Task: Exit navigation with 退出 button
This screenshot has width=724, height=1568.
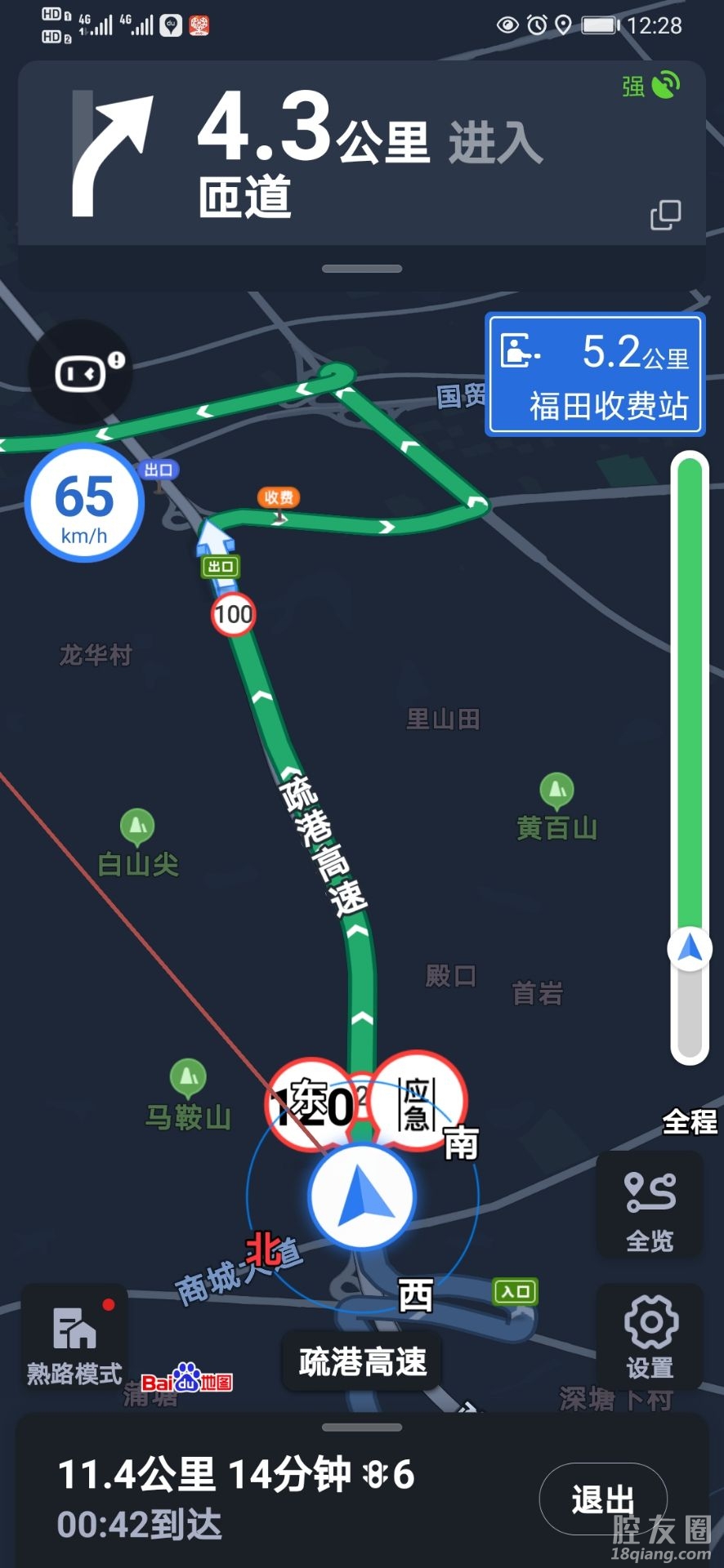Action: [x=603, y=1499]
